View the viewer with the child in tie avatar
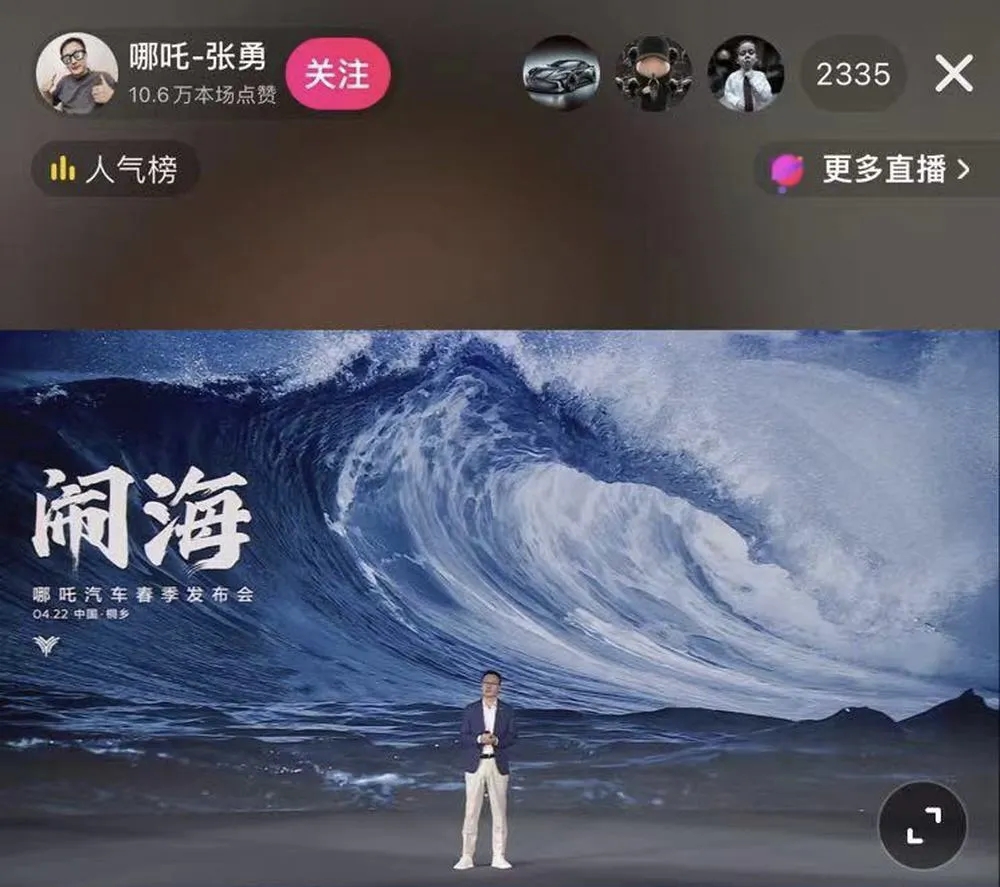The image size is (1000, 887). point(745,73)
